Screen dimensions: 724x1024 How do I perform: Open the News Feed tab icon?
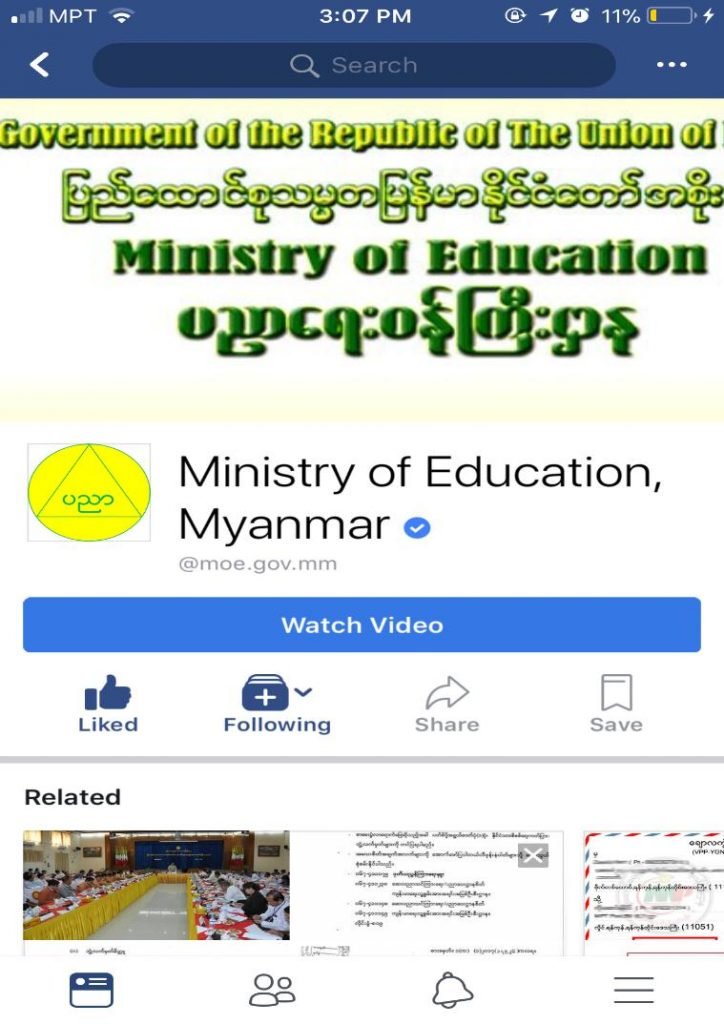90,988
